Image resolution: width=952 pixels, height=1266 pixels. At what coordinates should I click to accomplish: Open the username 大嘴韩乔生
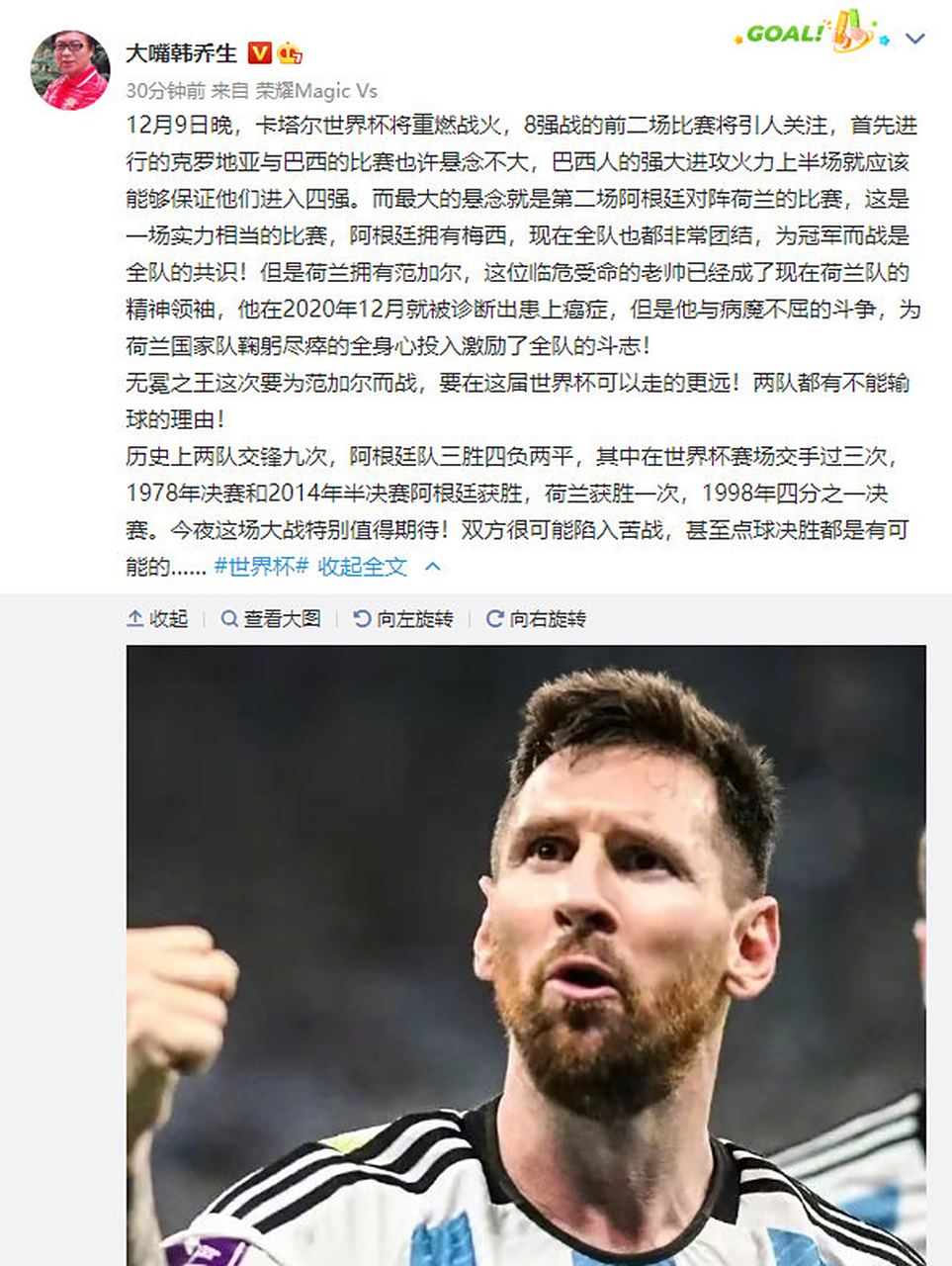[182, 52]
